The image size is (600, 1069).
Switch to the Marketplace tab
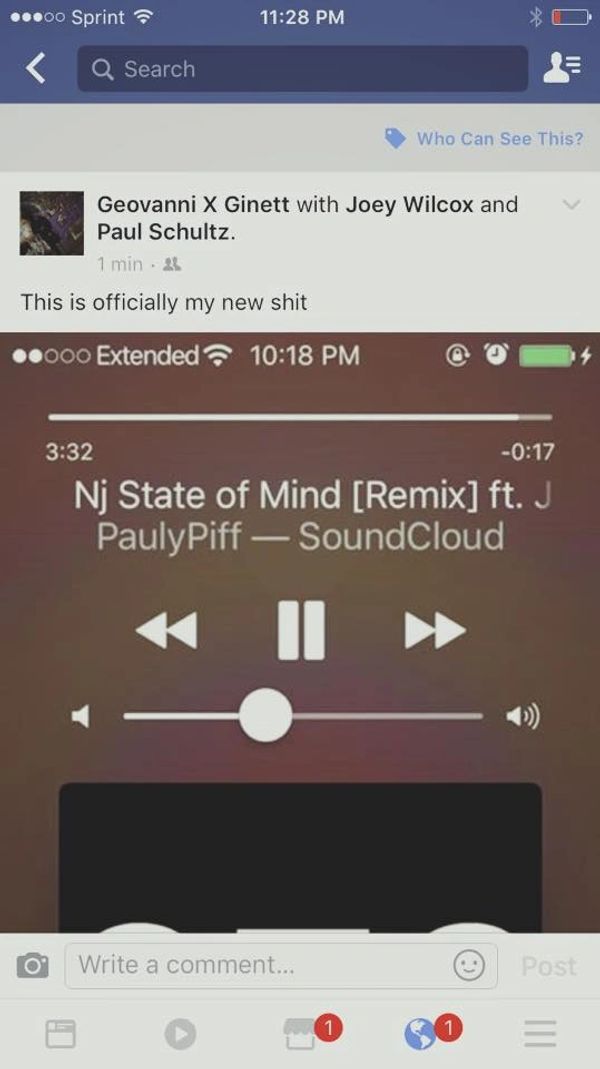point(300,1033)
